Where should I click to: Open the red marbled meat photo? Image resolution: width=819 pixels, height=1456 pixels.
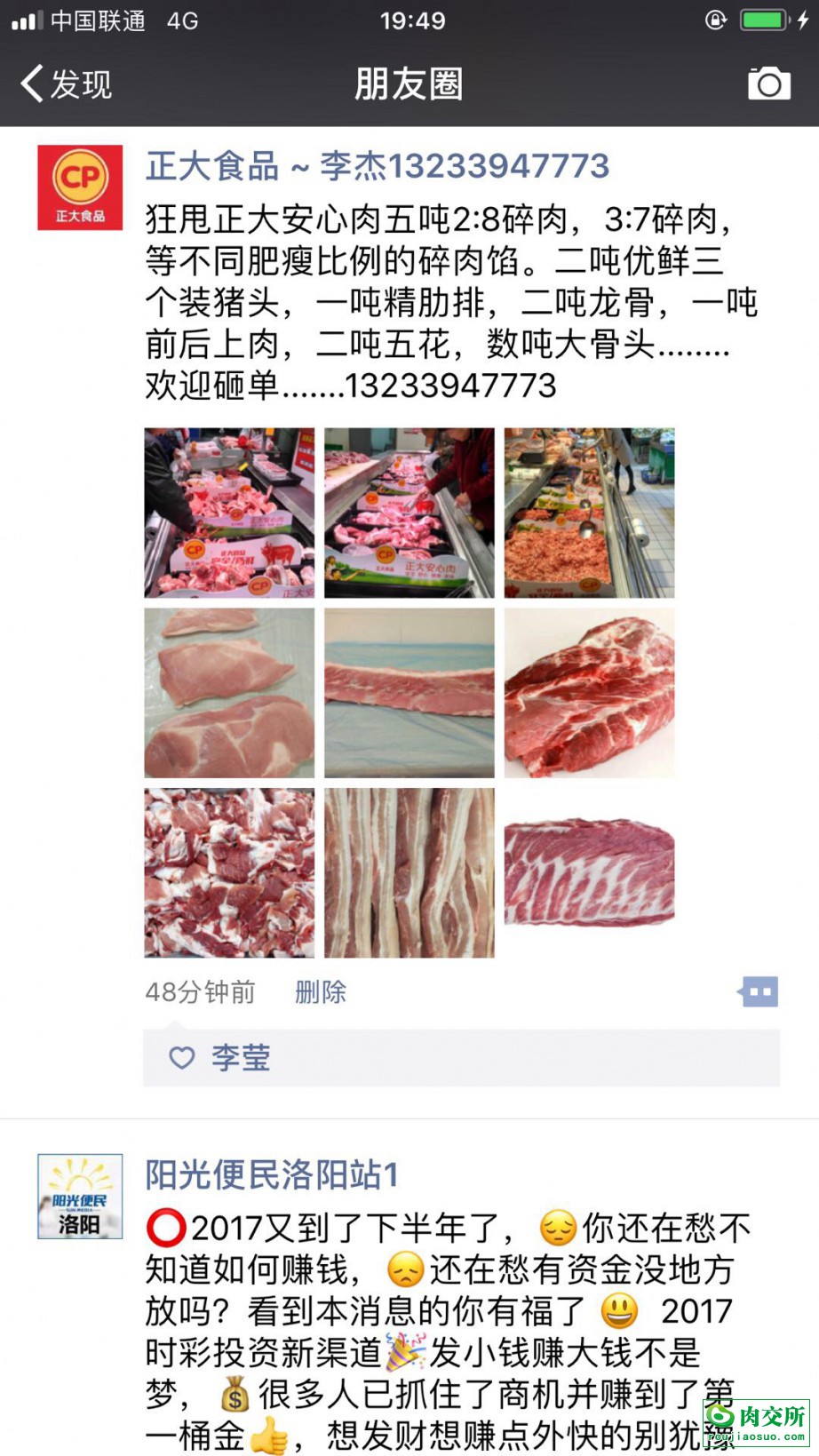coord(589,693)
